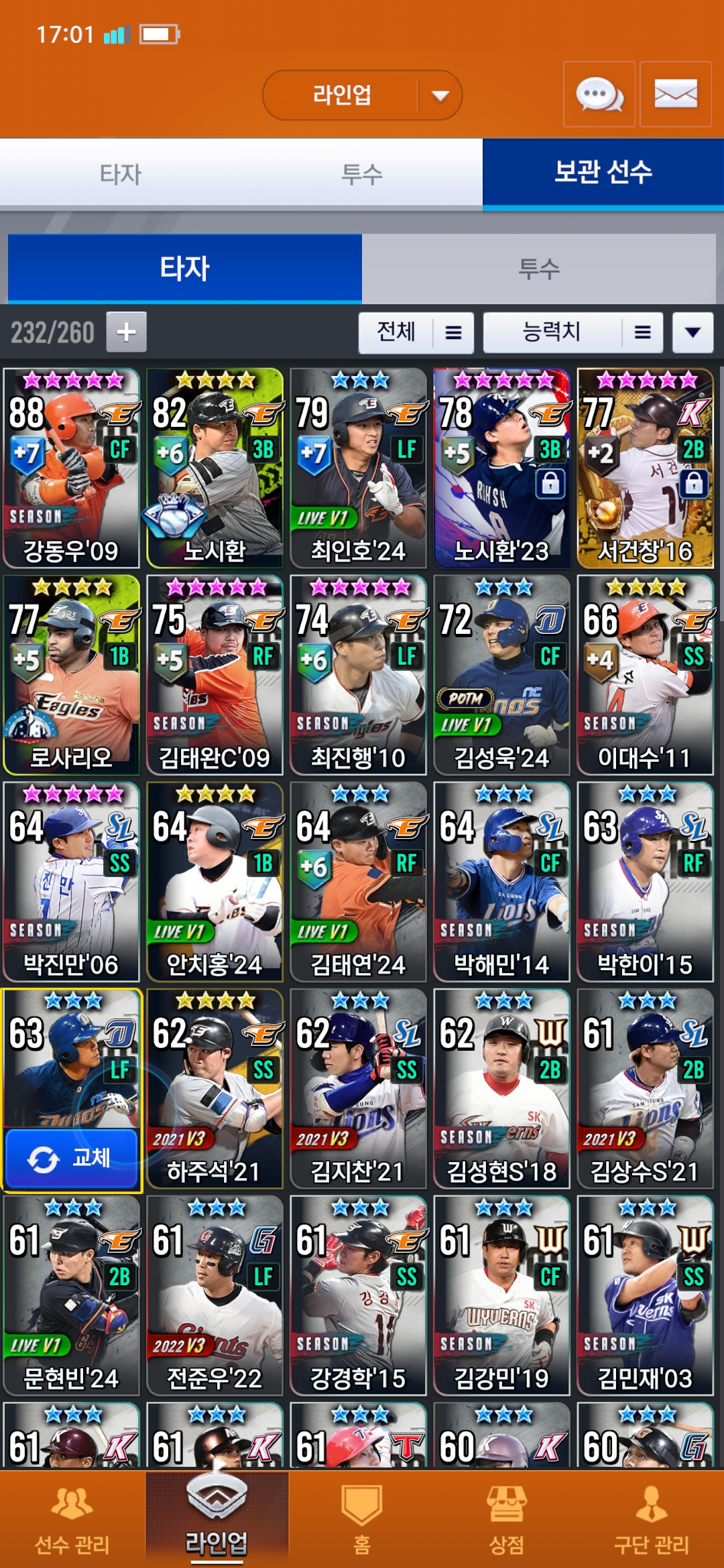Select player card 강동우'09
The image size is (724, 1568).
[72, 468]
